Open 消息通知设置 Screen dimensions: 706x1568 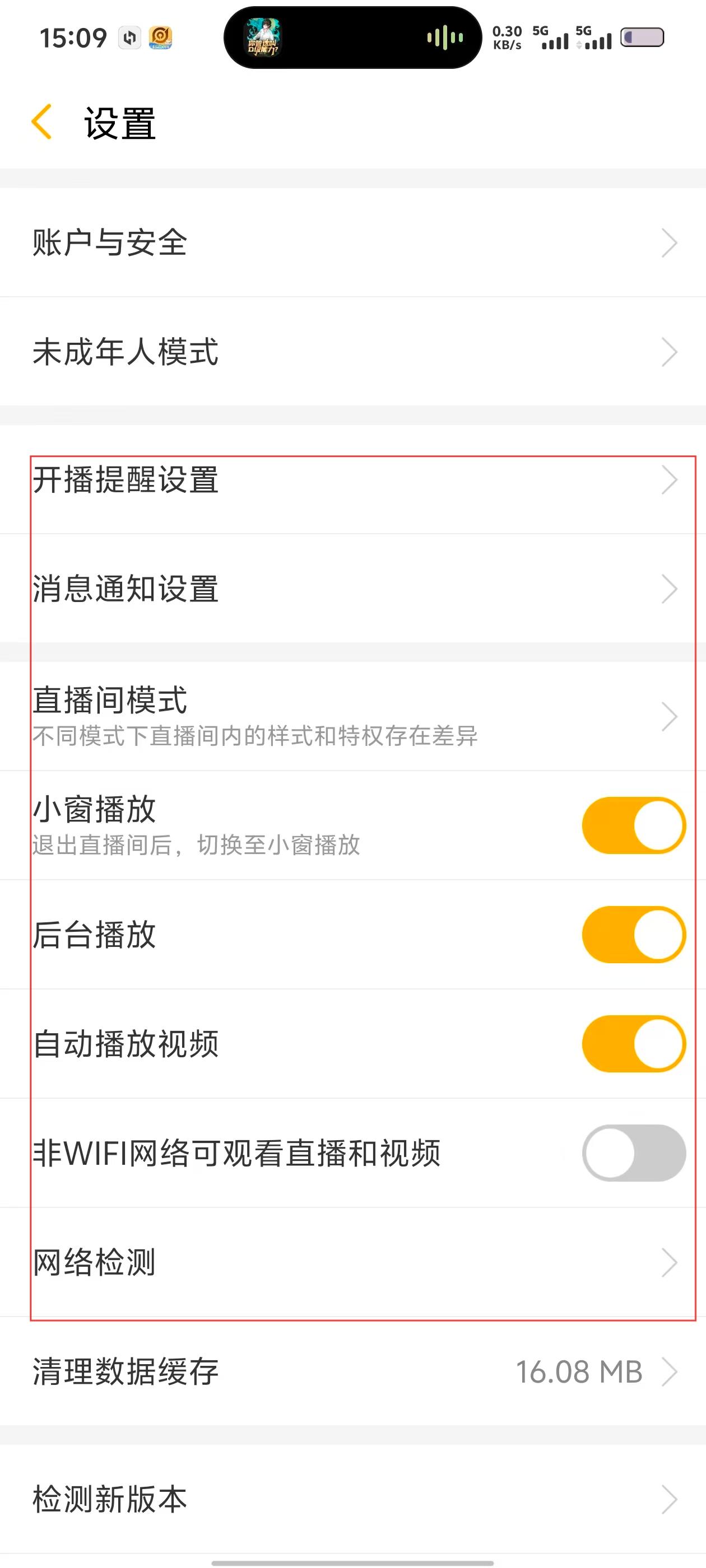point(354,589)
